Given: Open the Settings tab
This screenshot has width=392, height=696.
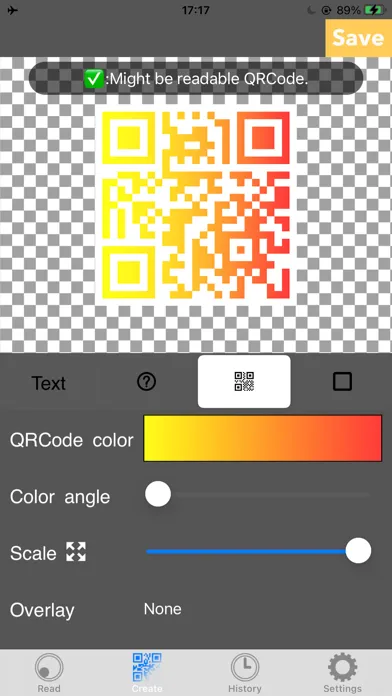Looking at the screenshot, I should pyautogui.click(x=342, y=672).
